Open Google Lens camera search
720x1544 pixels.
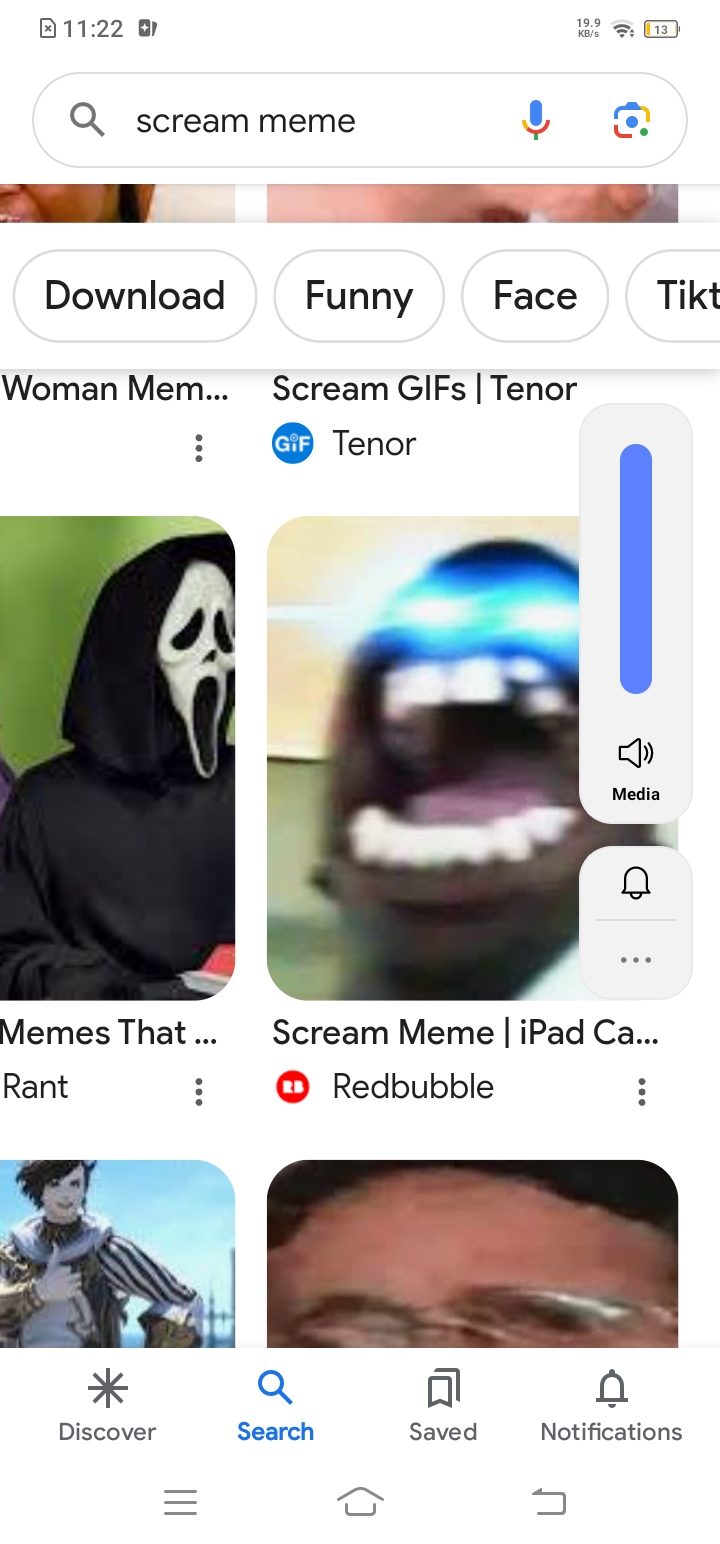(631, 120)
